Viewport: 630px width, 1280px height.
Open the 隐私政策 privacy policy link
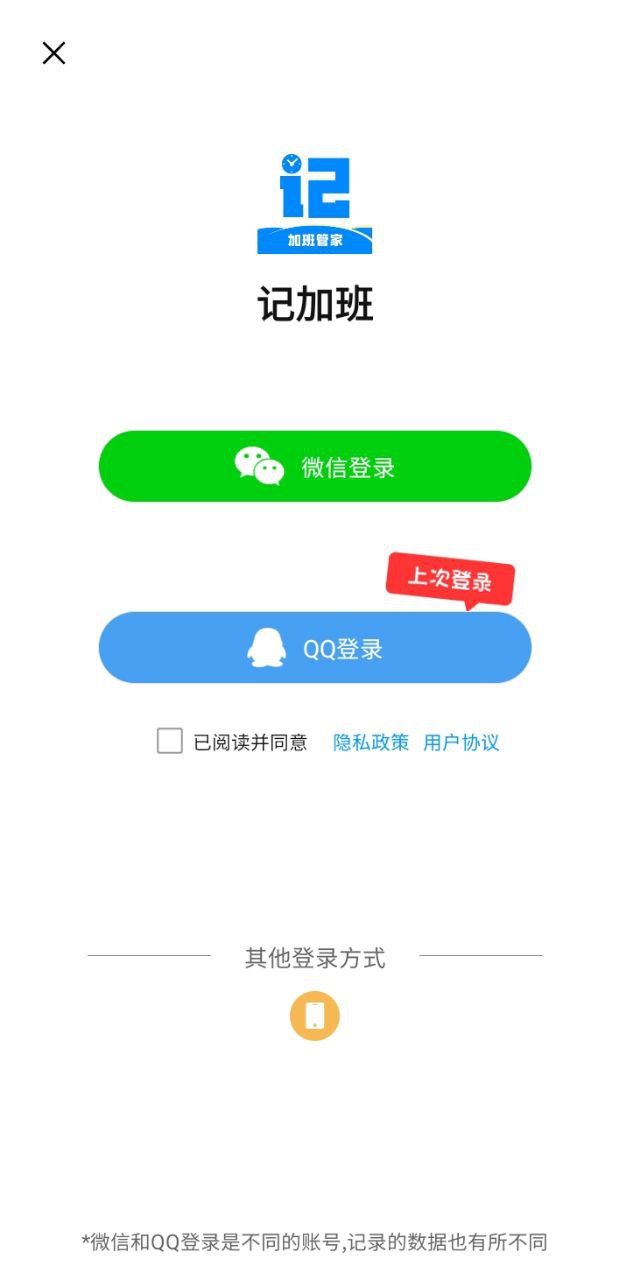(x=371, y=742)
